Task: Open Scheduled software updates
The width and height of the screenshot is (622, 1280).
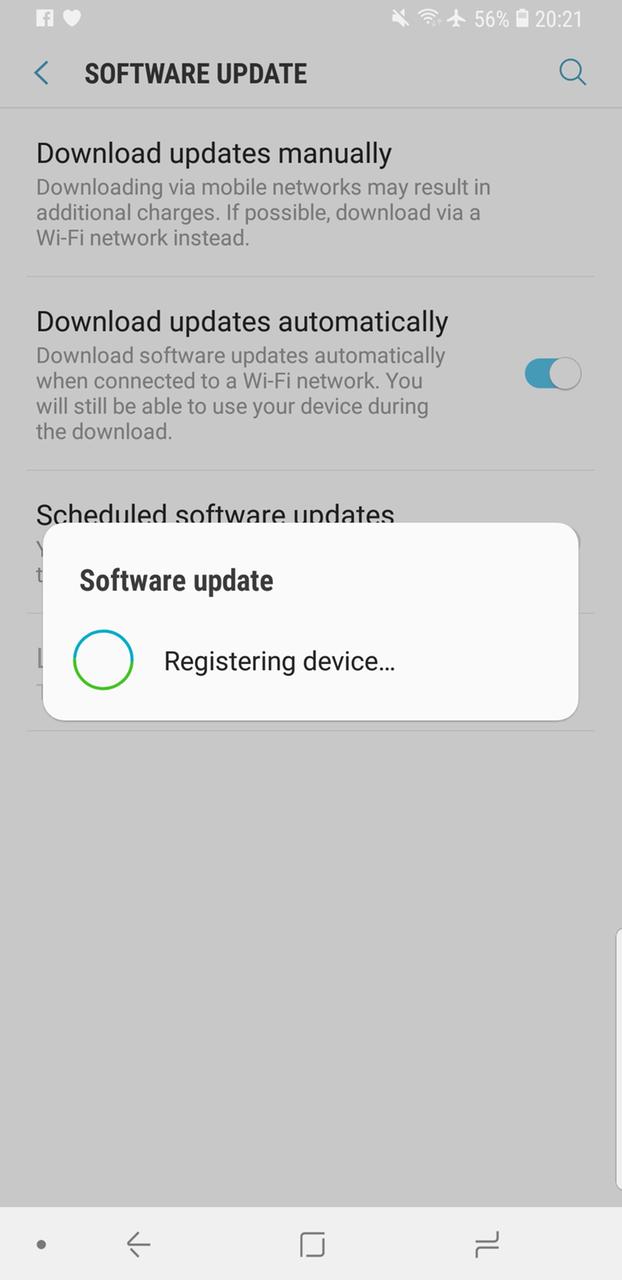Action: point(215,514)
